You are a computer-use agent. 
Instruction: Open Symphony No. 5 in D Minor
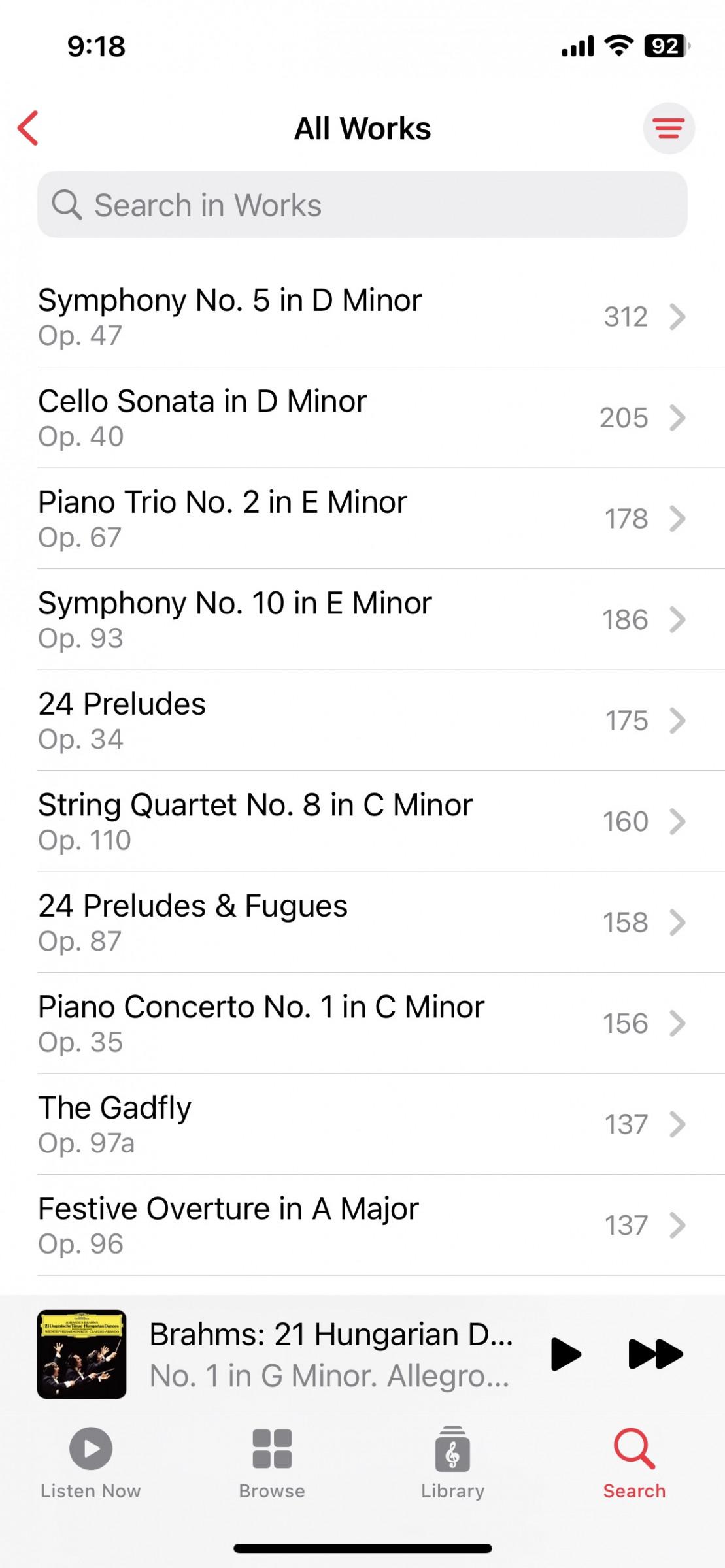click(x=362, y=317)
